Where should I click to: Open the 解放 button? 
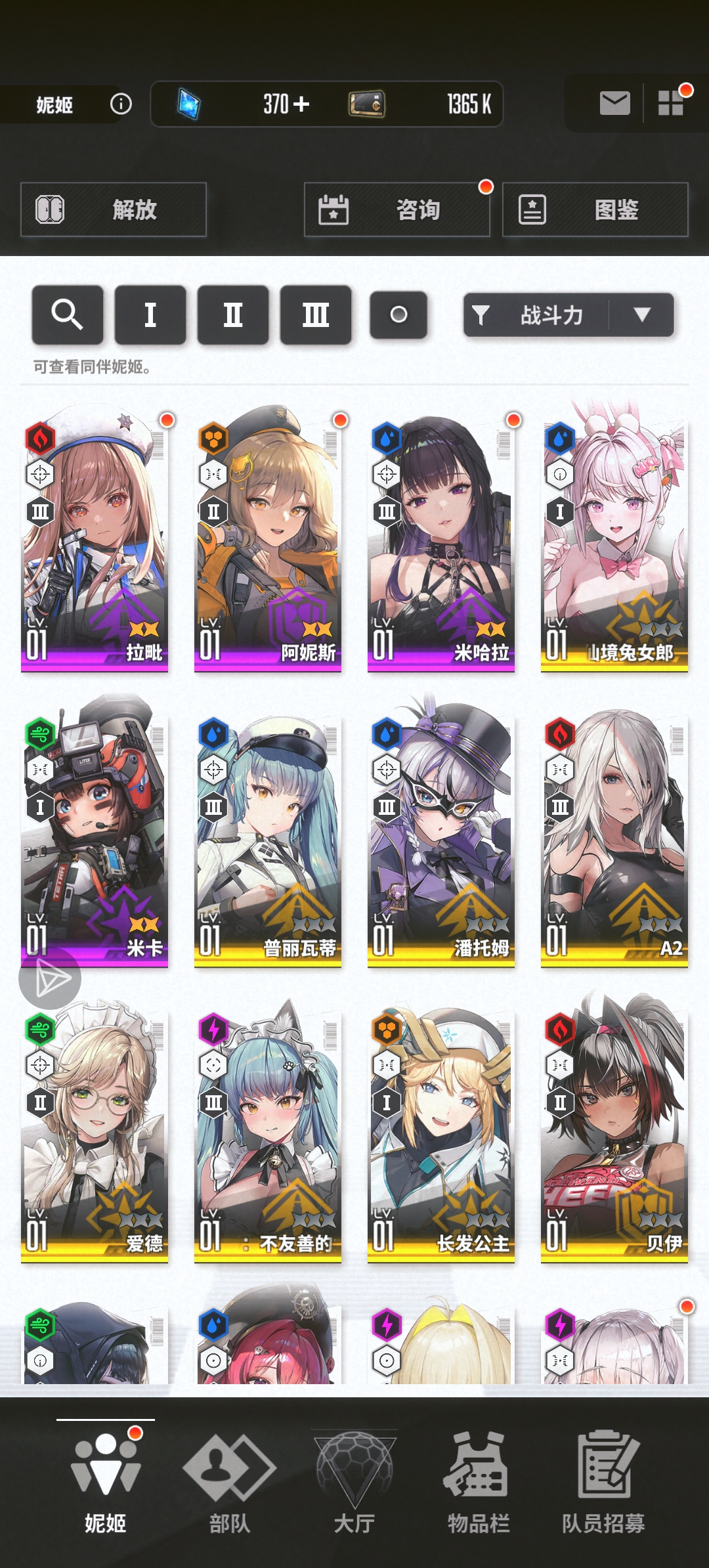pyautogui.click(x=114, y=209)
